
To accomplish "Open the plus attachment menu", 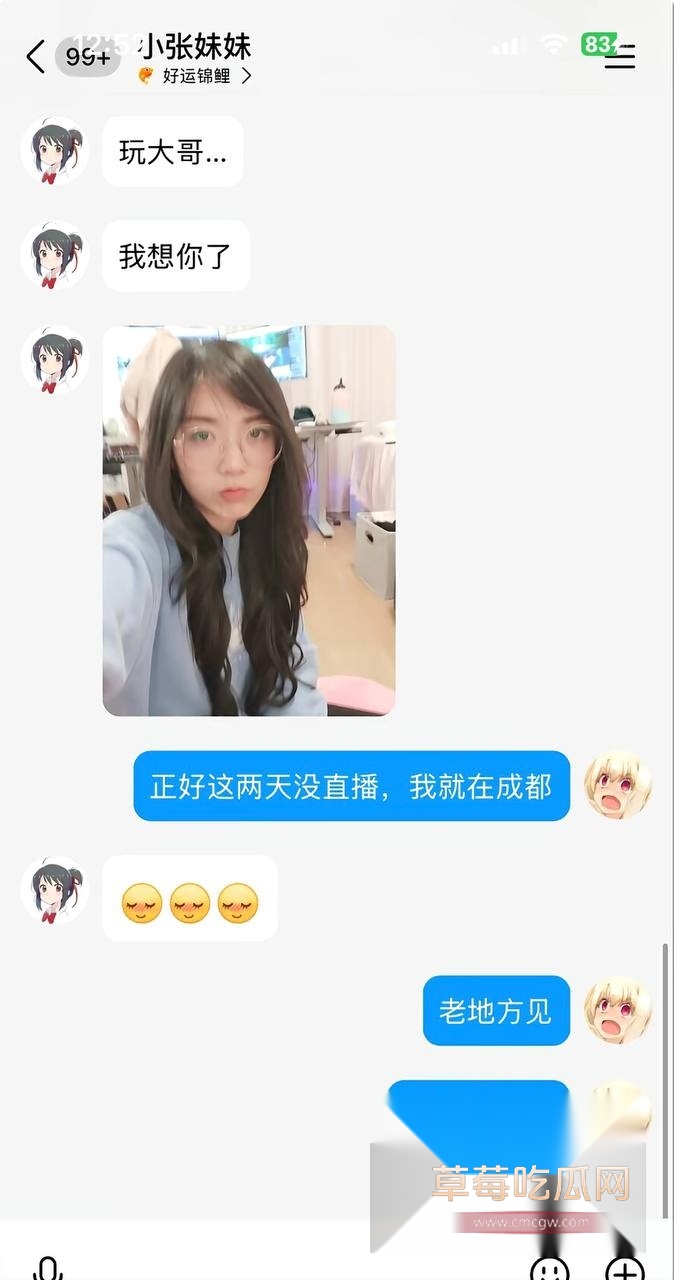I will (625, 1268).
